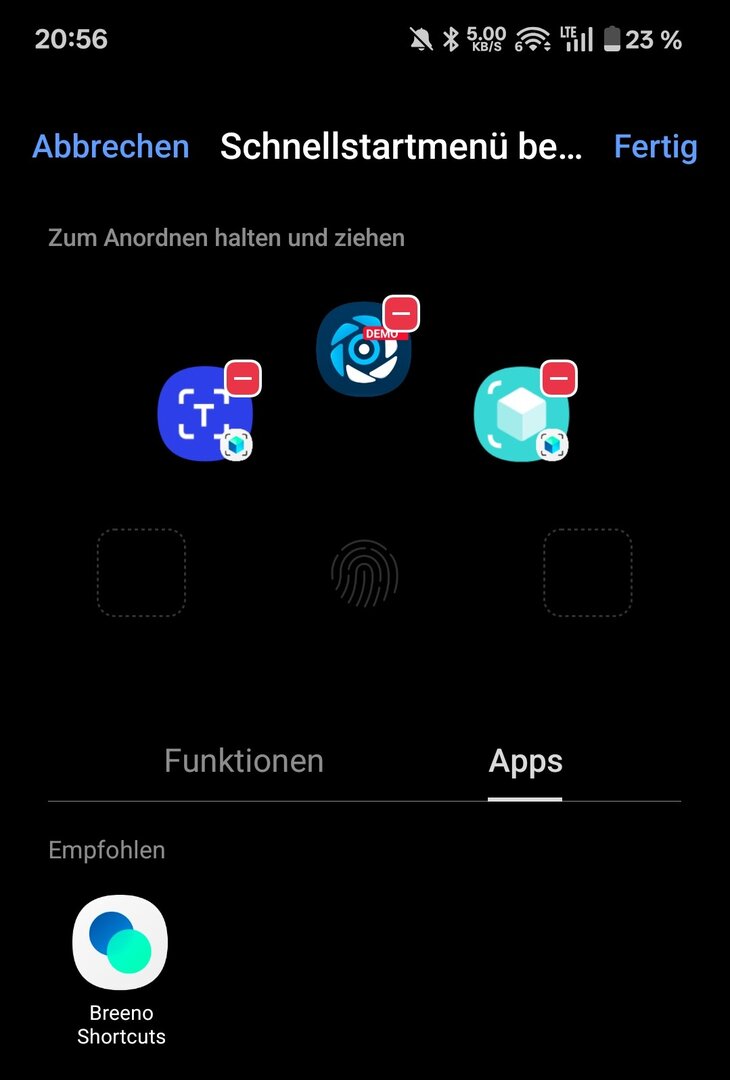Remove the DEMO camera app shortcut

(x=401, y=315)
